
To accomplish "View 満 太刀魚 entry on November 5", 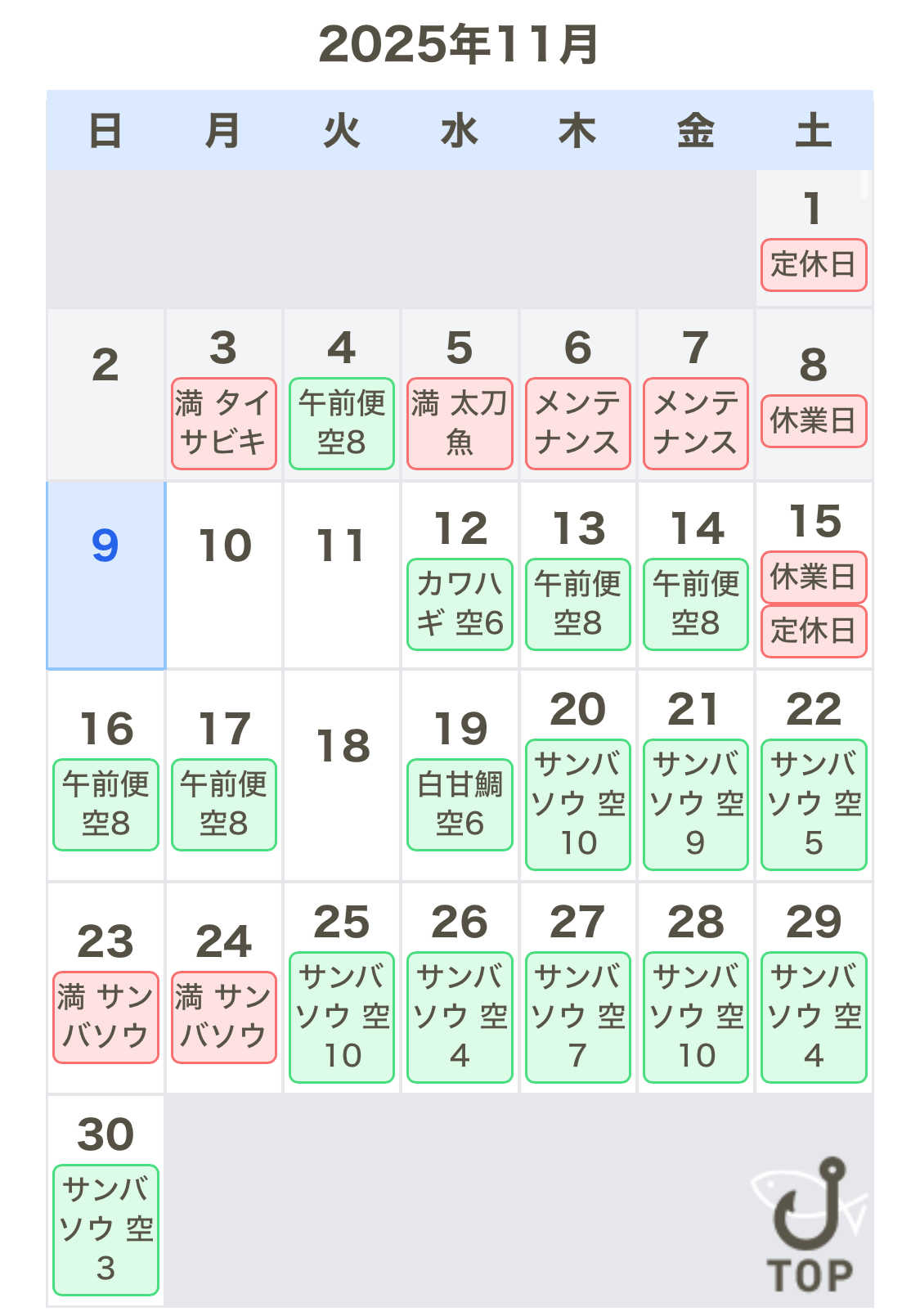I will [460, 424].
